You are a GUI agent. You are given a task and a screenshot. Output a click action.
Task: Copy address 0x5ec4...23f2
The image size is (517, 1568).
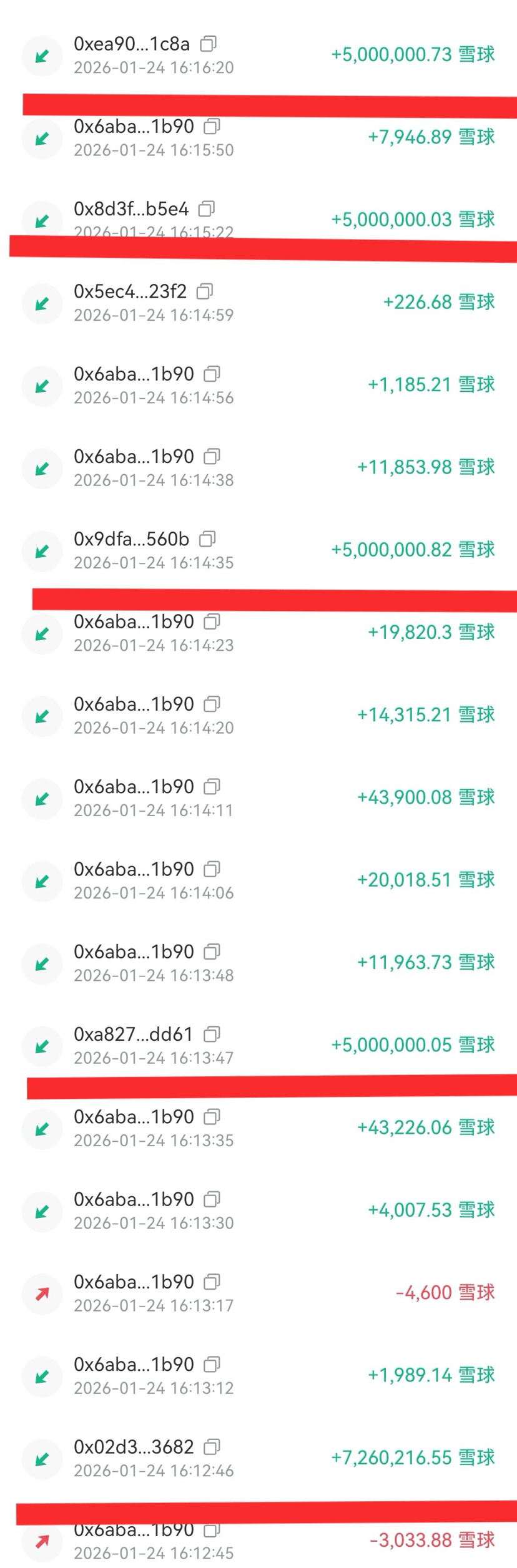click(x=205, y=291)
